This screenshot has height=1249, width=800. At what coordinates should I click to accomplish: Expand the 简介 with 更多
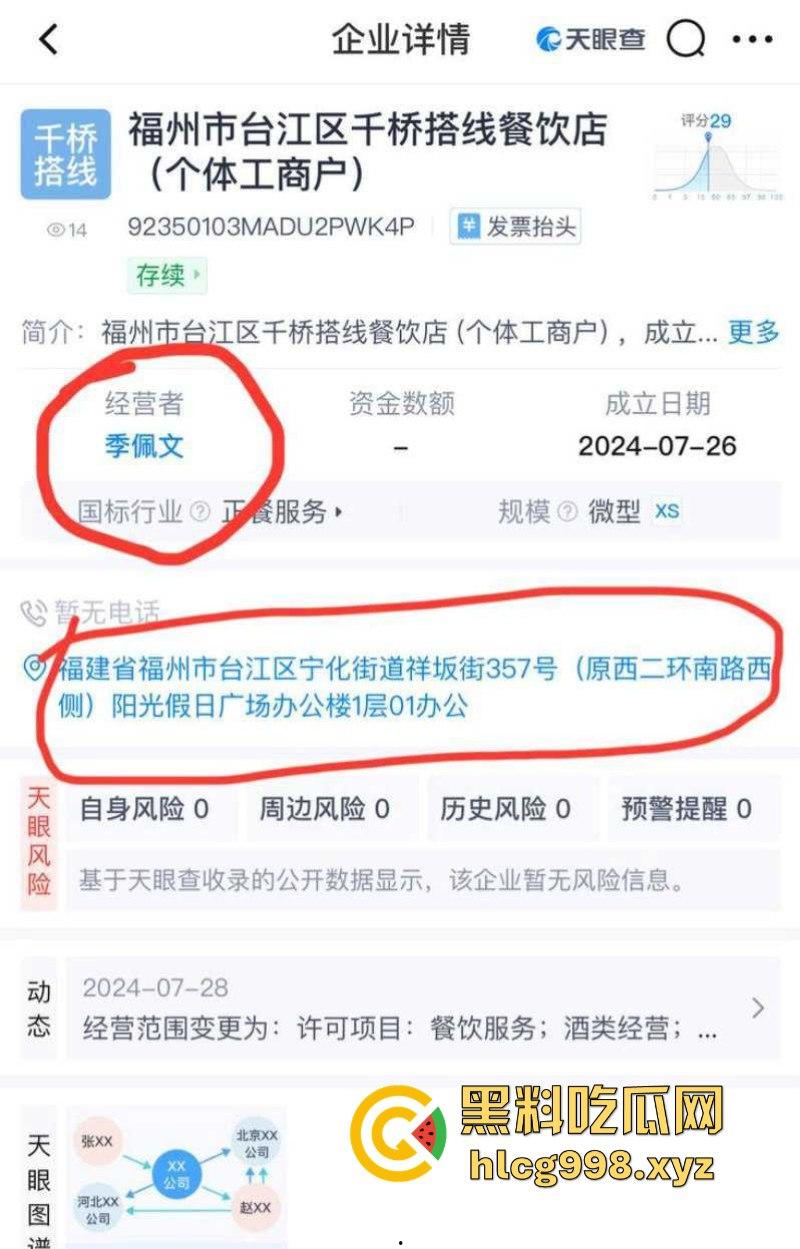point(753,332)
